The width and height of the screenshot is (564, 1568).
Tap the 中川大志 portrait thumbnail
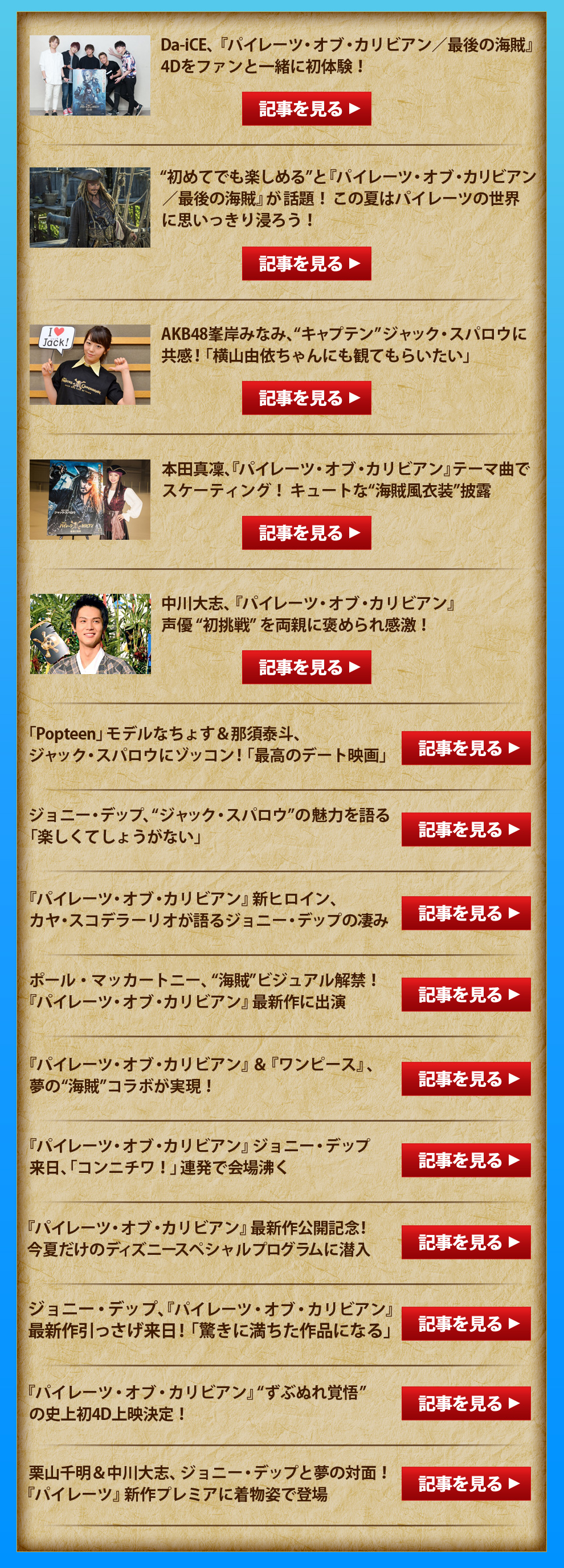pos(90,634)
